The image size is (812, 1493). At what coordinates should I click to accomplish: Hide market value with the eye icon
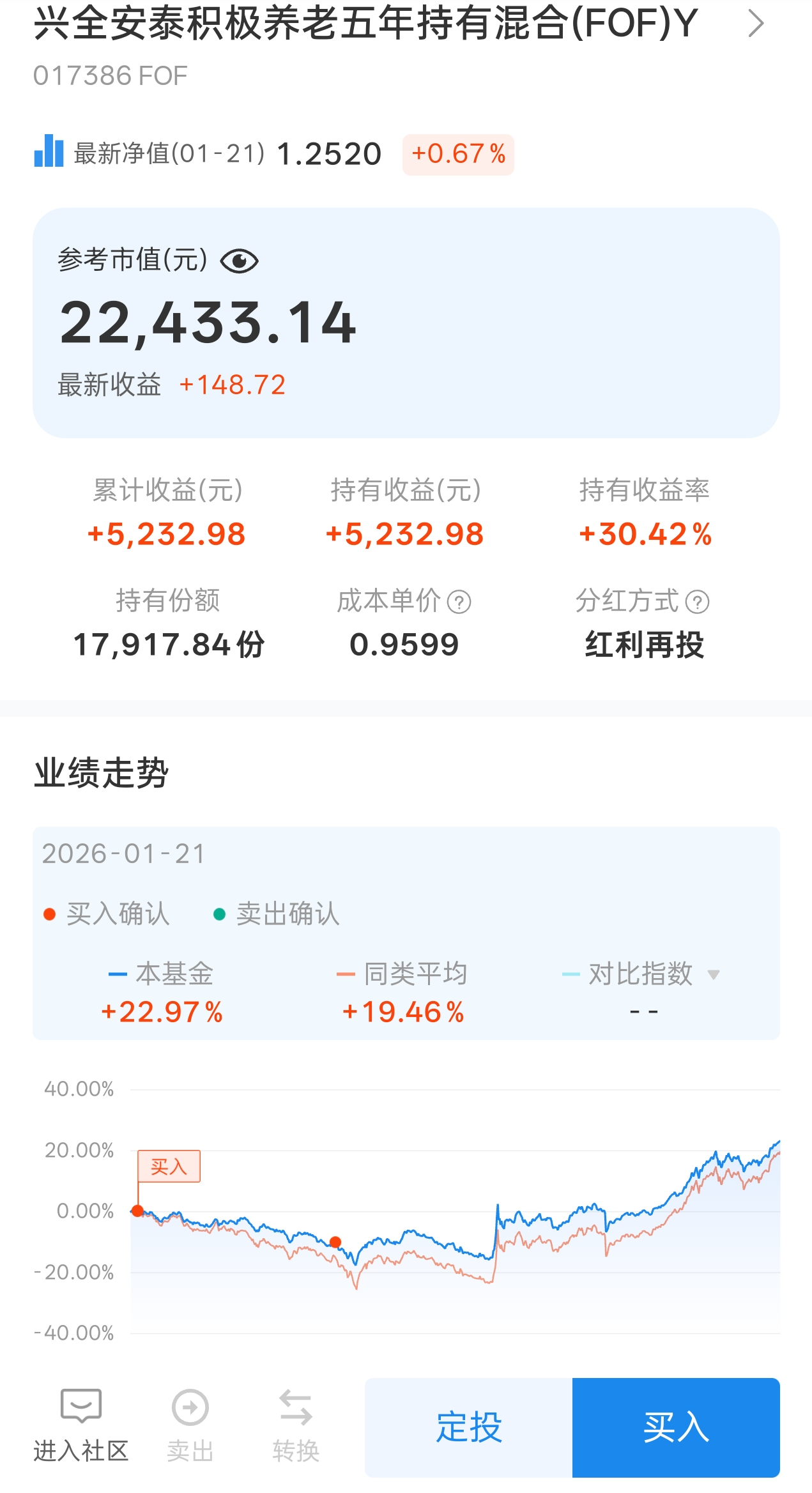point(239,261)
